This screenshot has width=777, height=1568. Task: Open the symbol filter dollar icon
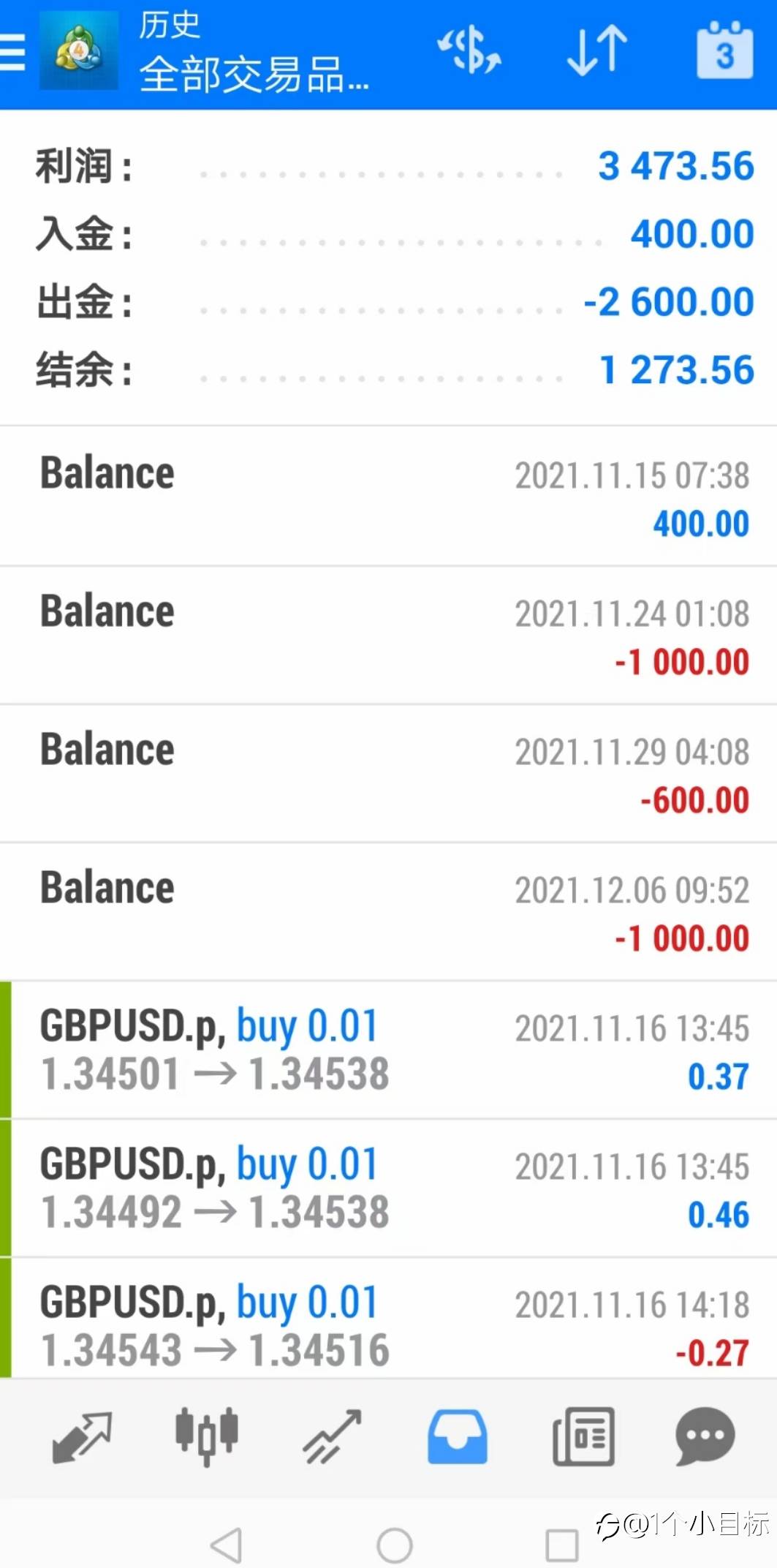[469, 50]
